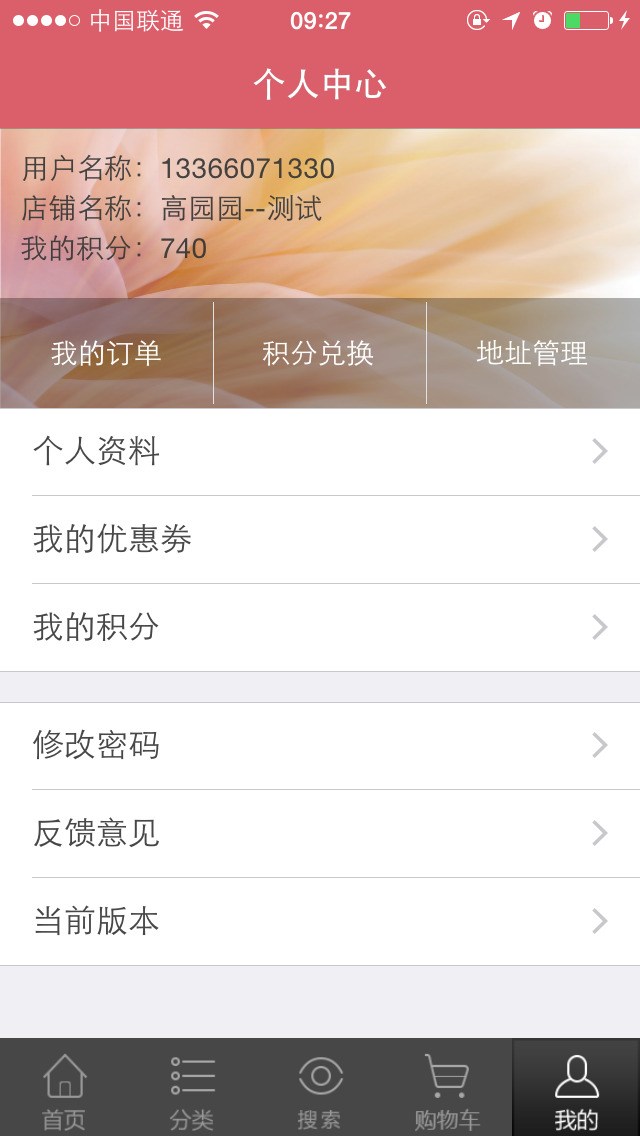
Task: Open the 购物车 shopping cart tab
Action: [x=447, y=1090]
